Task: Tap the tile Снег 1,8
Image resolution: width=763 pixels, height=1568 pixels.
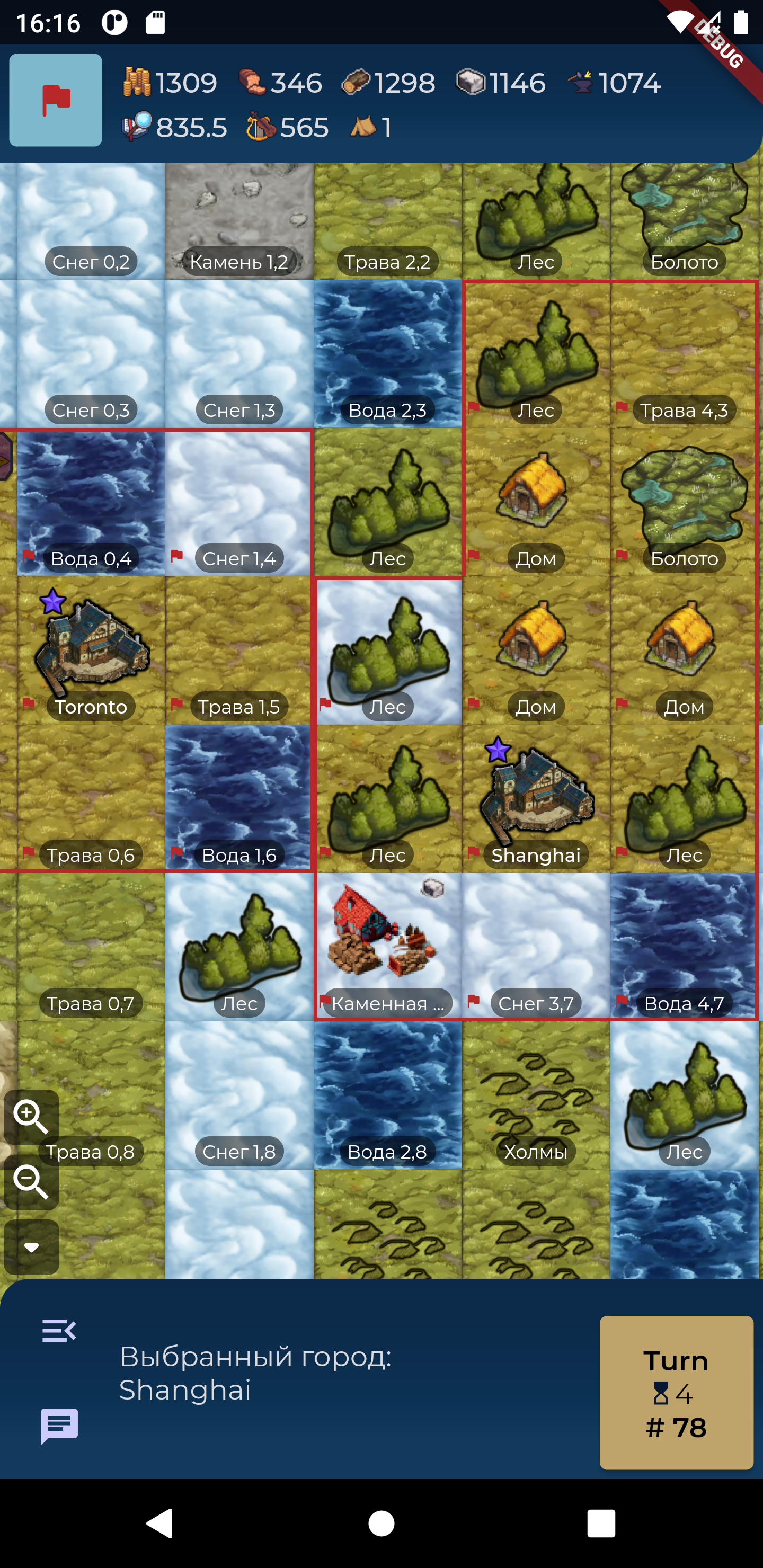Action: (239, 1094)
